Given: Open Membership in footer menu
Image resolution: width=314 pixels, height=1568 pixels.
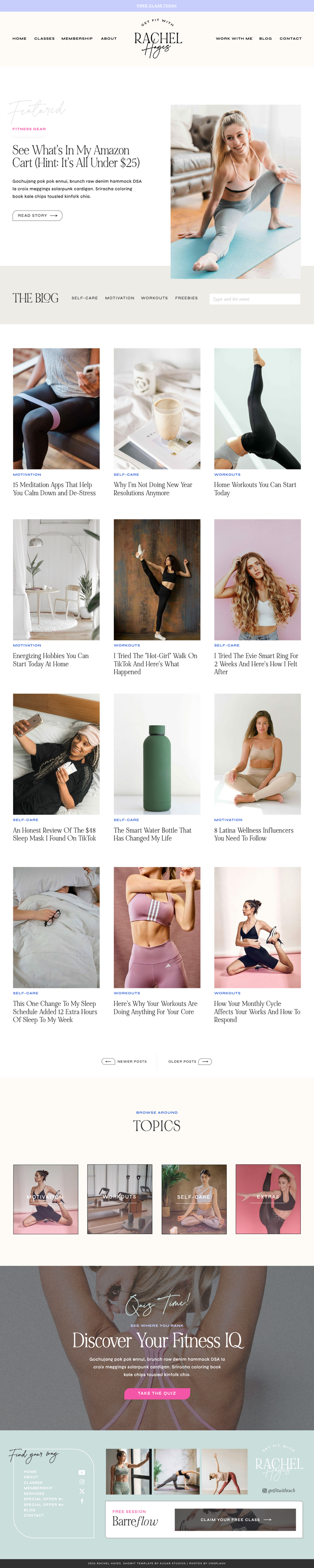Looking at the screenshot, I should (x=38, y=1488).
